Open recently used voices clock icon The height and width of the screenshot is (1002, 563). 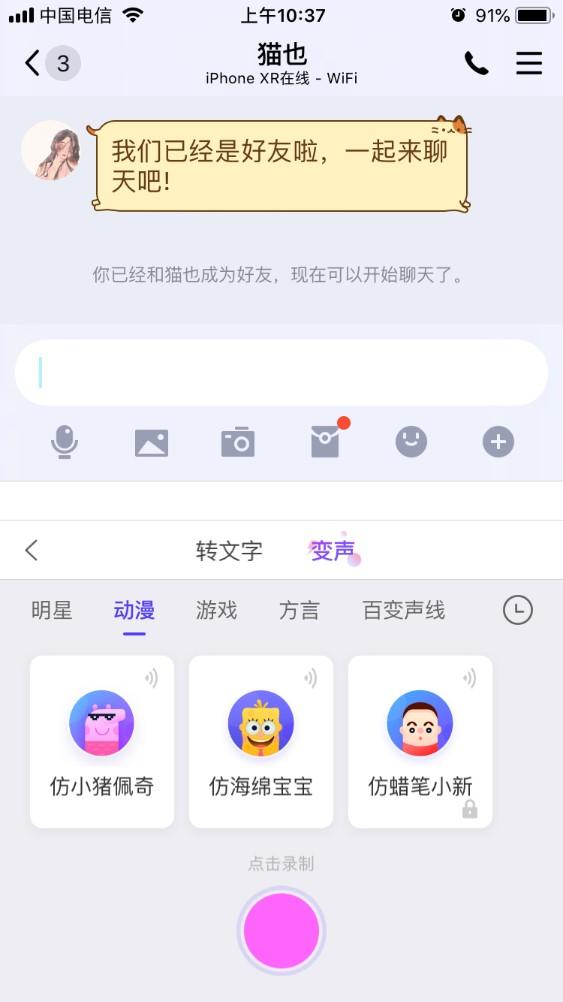click(518, 610)
